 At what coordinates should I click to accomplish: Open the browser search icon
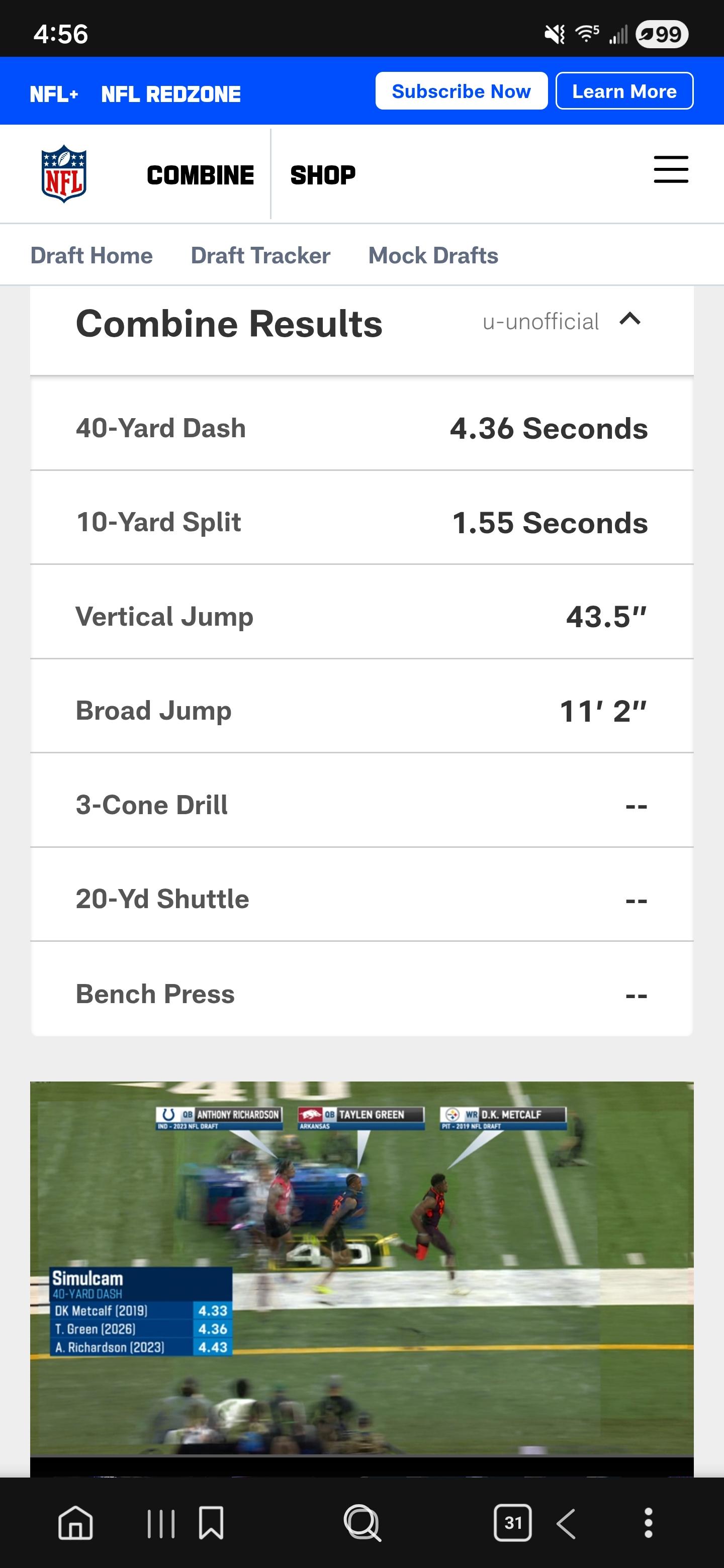(x=363, y=1523)
